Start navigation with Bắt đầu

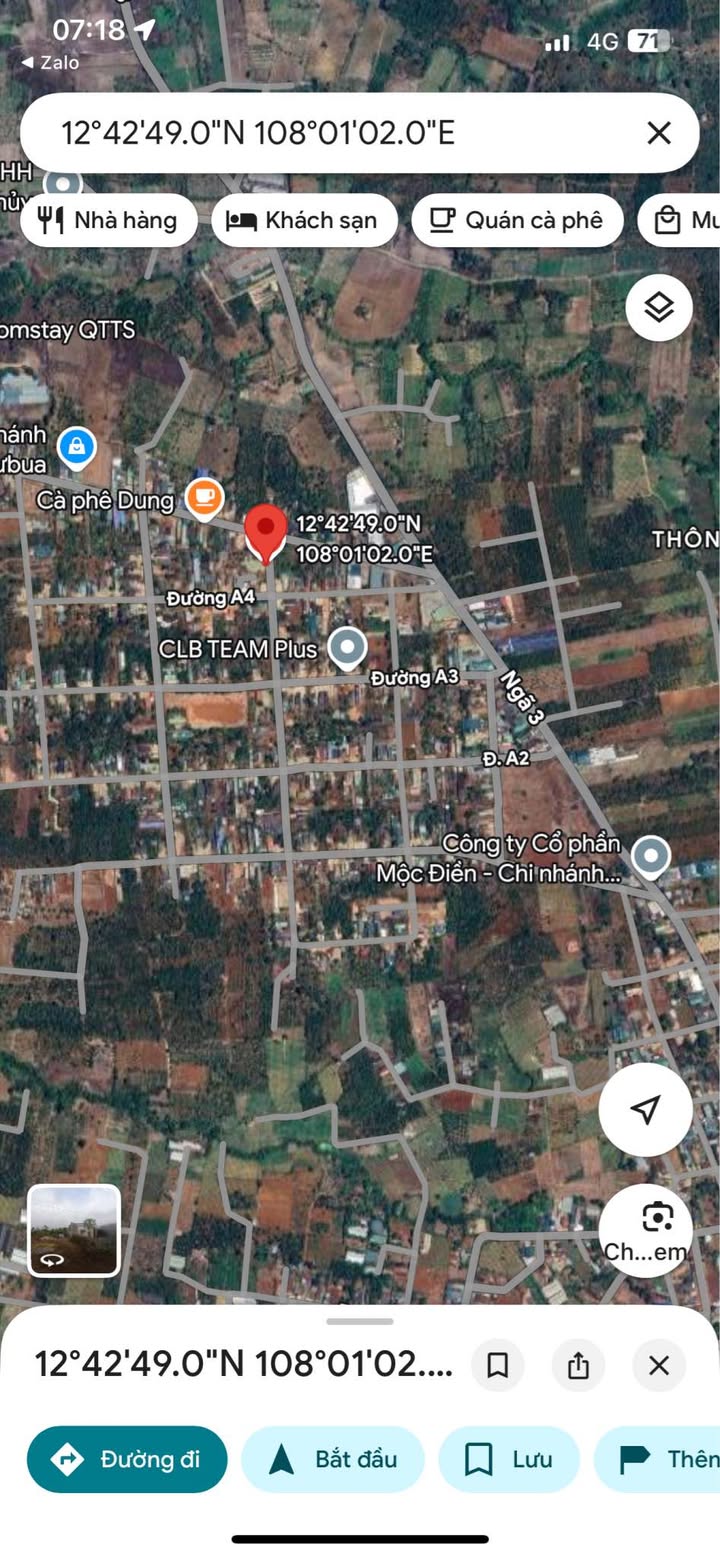[333, 1459]
